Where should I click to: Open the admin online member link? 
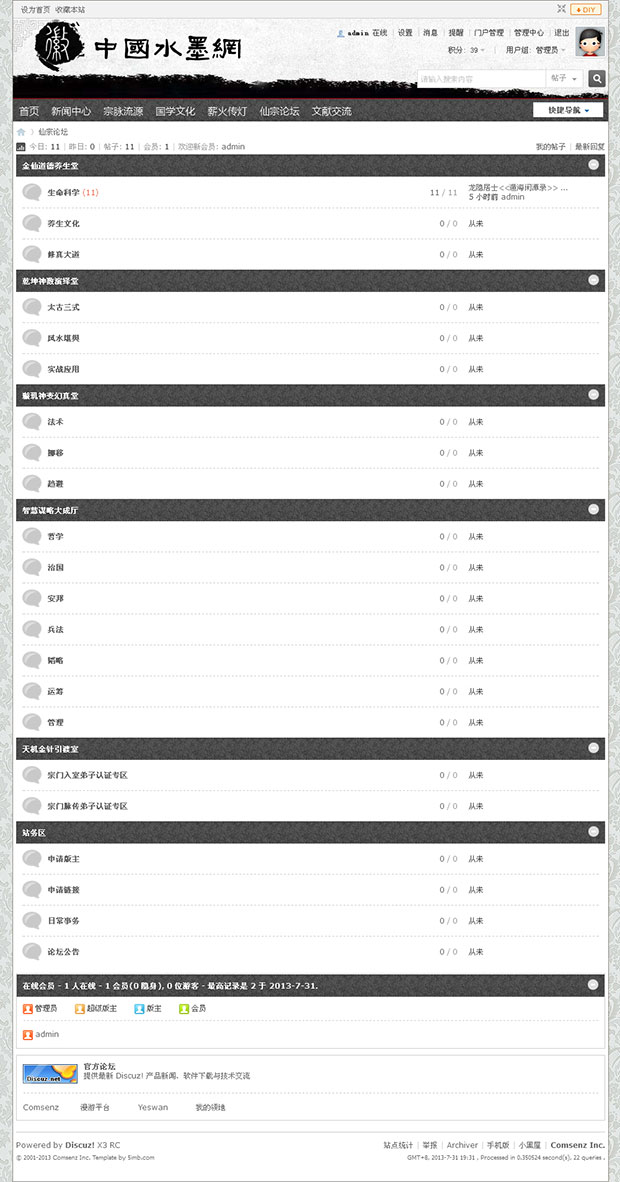[x=47, y=1034]
